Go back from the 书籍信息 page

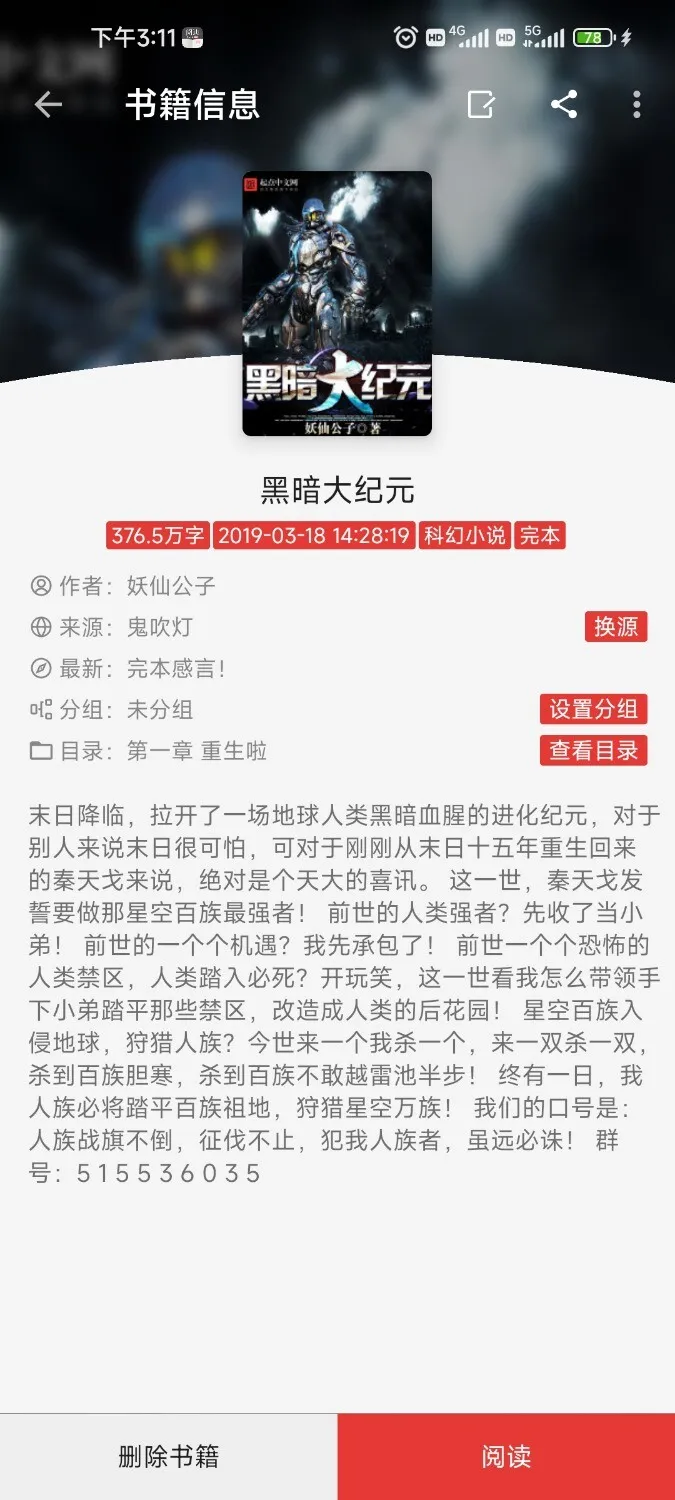(x=48, y=105)
